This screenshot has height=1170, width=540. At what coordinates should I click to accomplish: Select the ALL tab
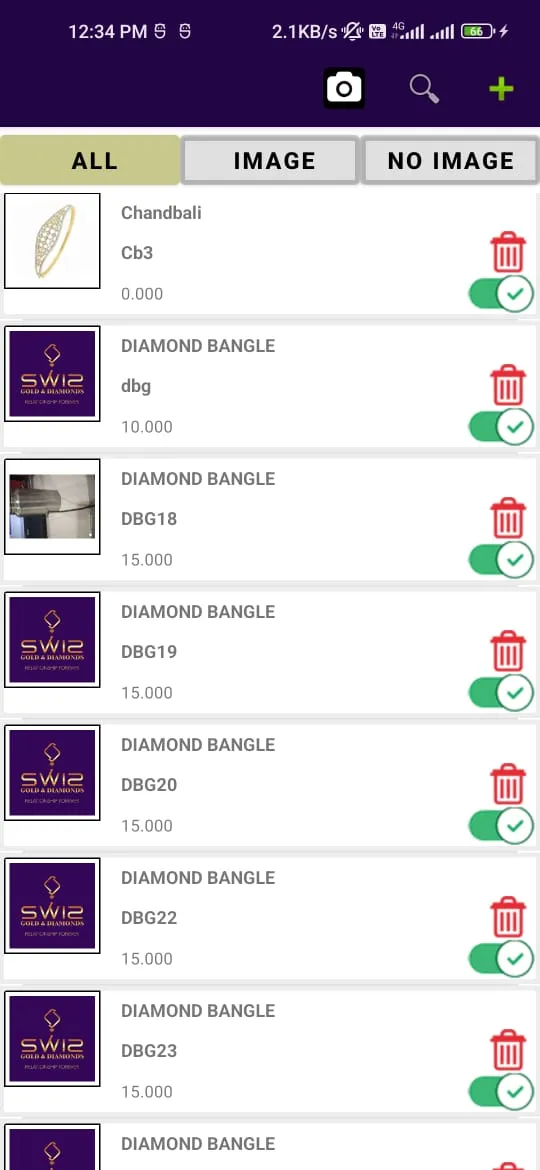pyautogui.click(x=90, y=160)
